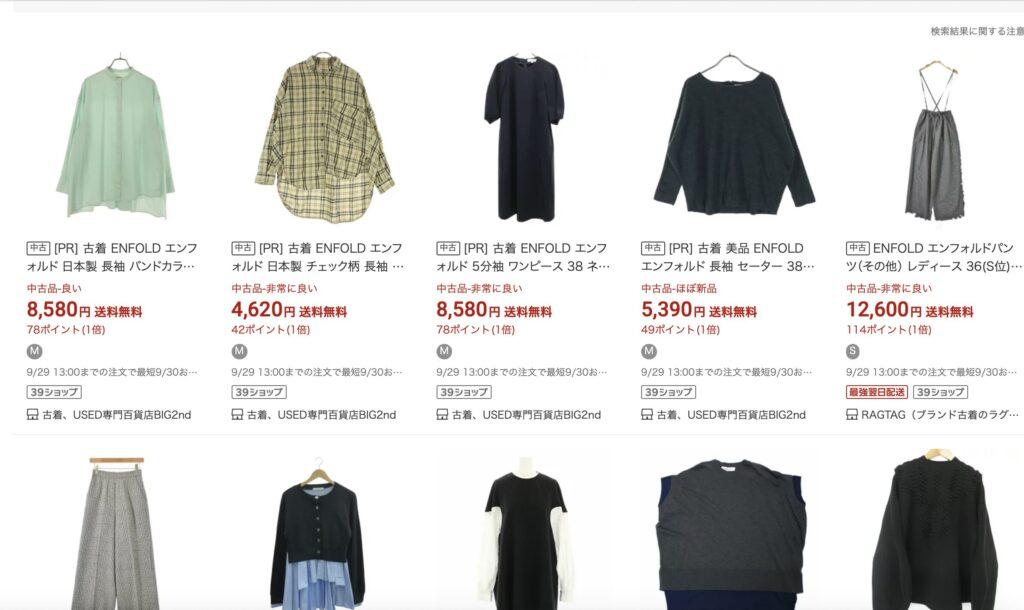
Task: Open the checked ENFOLD long-sleeve shirt photo
Action: tap(323, 138)
